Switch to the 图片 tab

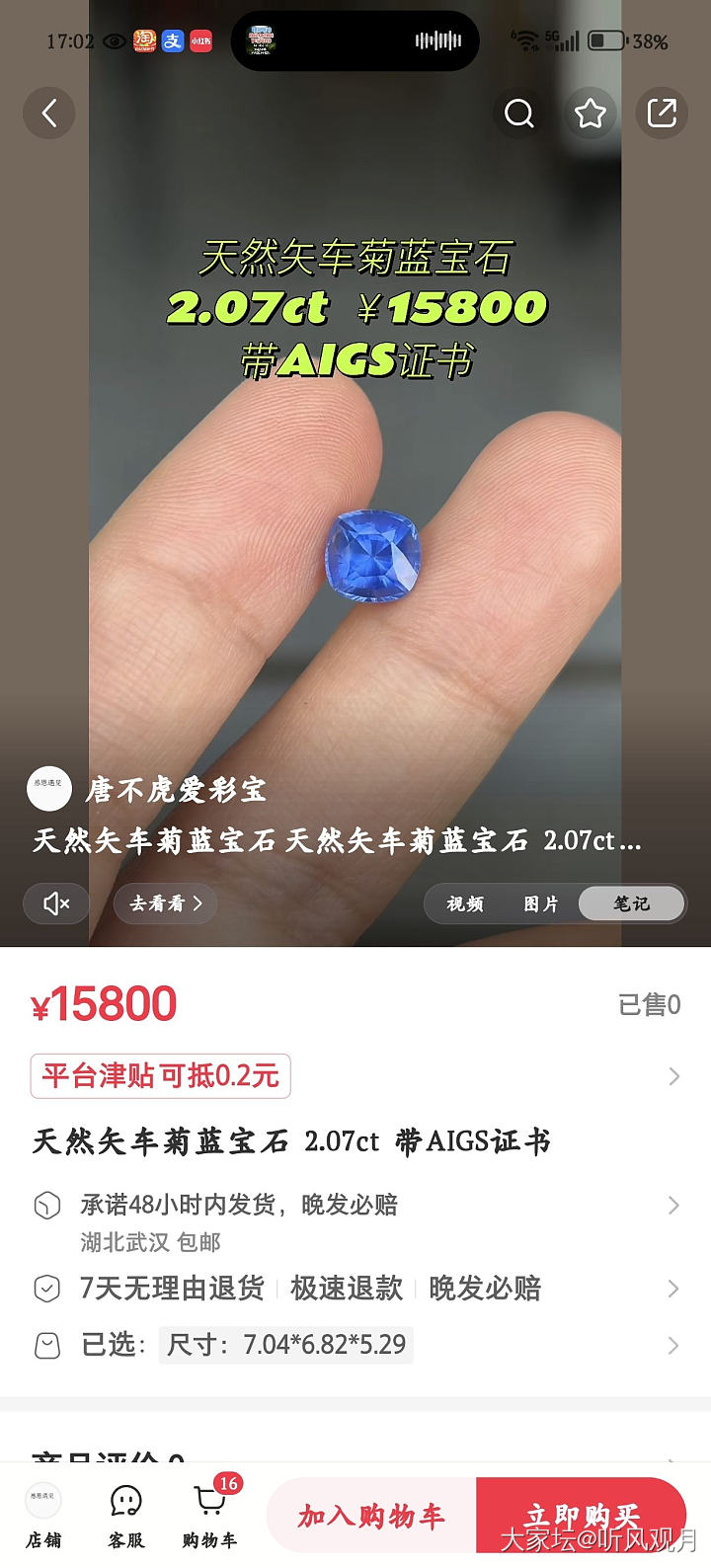coord(540,903)
